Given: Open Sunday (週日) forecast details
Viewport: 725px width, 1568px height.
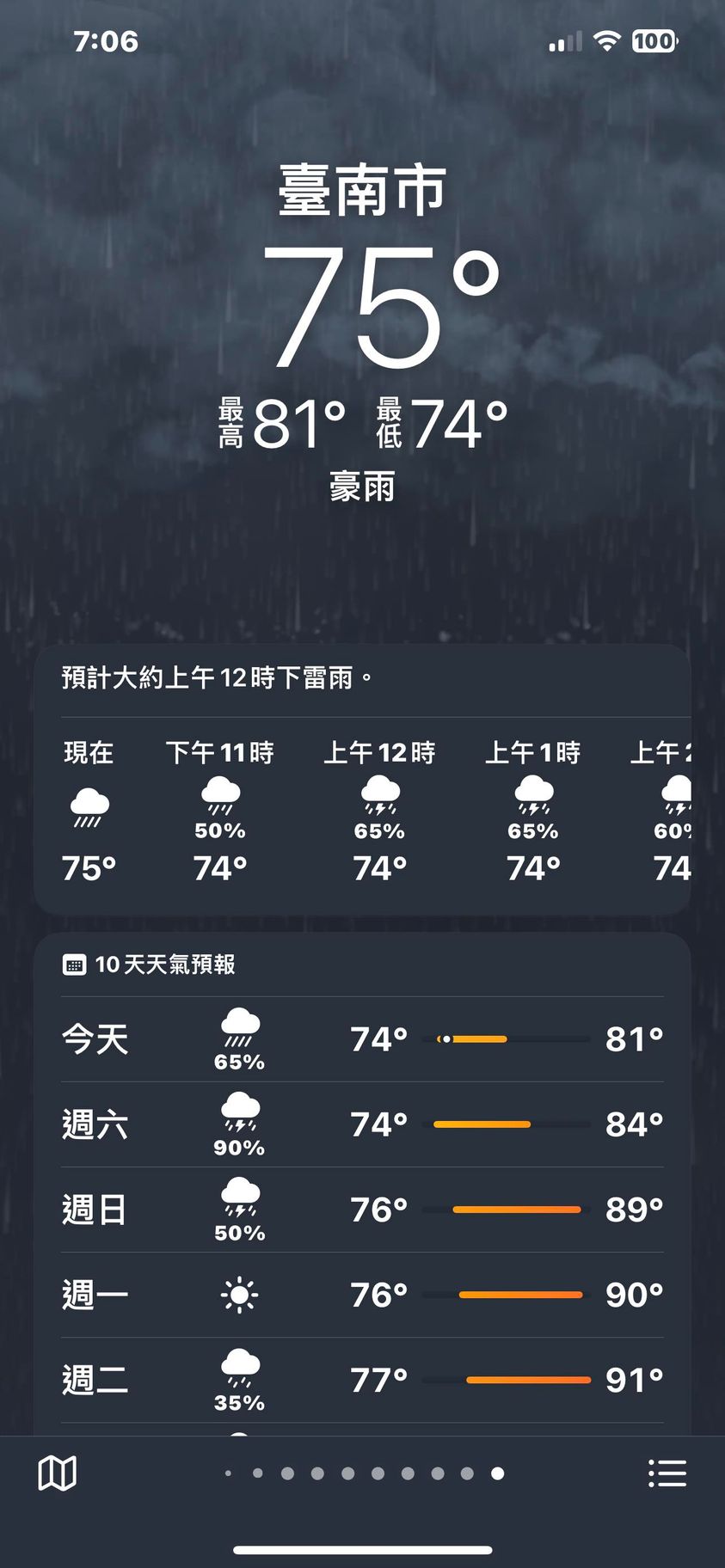Looking at the screenshot, I should (x=362, y=1210).
